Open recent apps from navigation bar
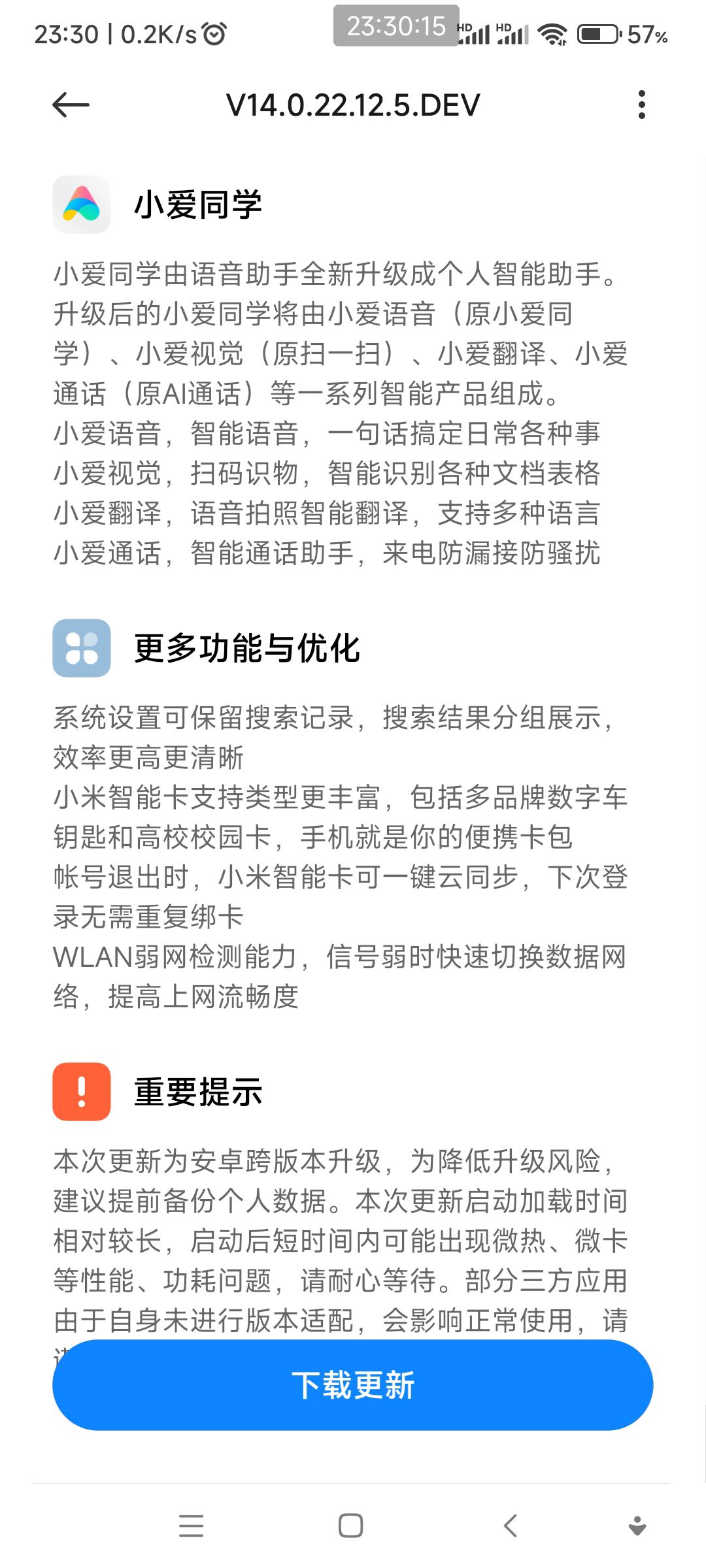This screenshot has width=706, height=1568. coord(191,1526)
